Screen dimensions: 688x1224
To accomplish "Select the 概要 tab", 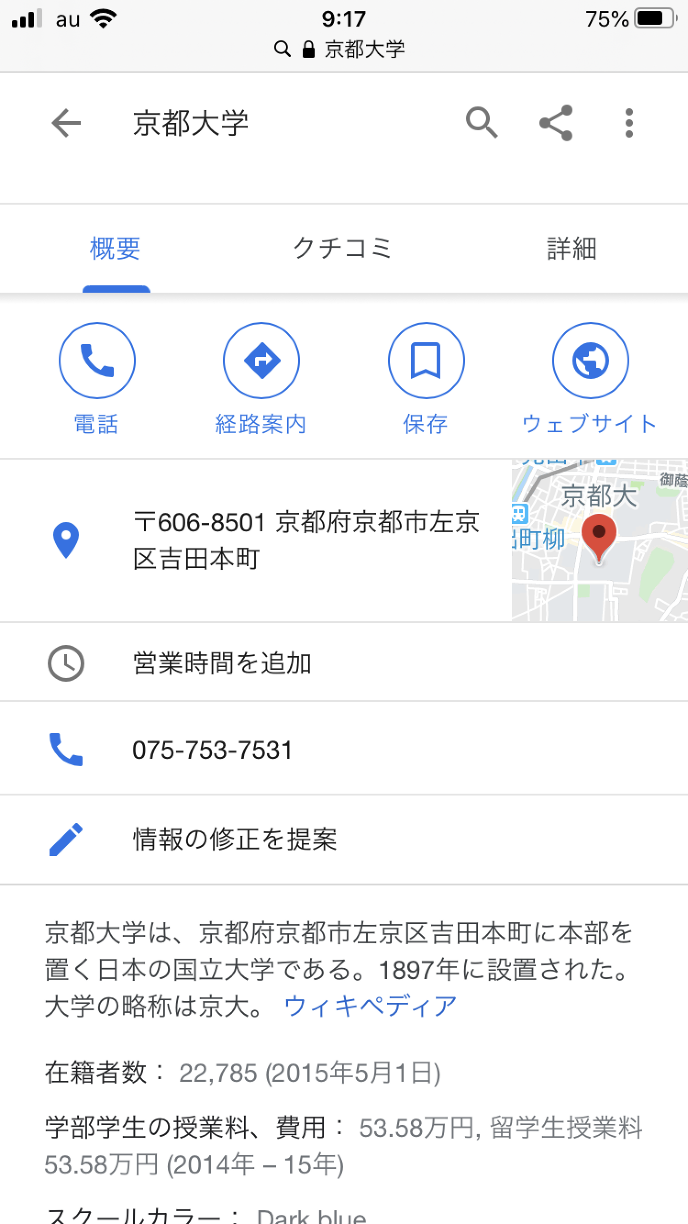I will coord(116,249).
